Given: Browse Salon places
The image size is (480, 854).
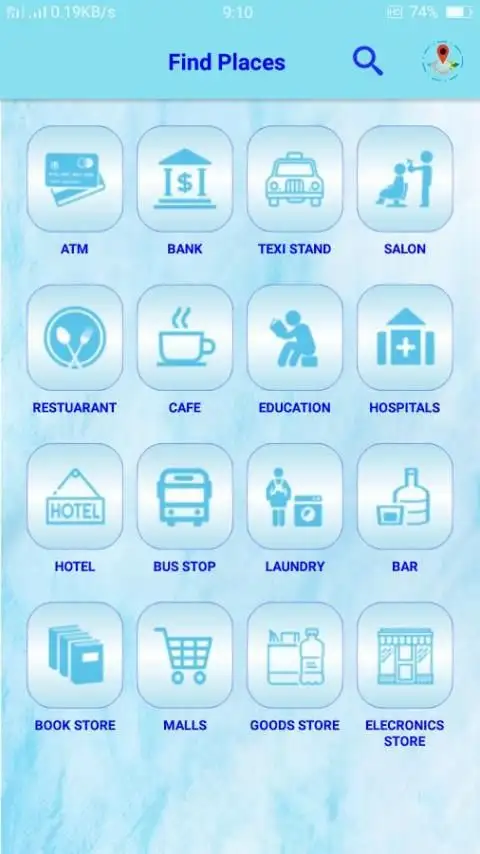Looking at the screenshot, I should coord(405,179).
